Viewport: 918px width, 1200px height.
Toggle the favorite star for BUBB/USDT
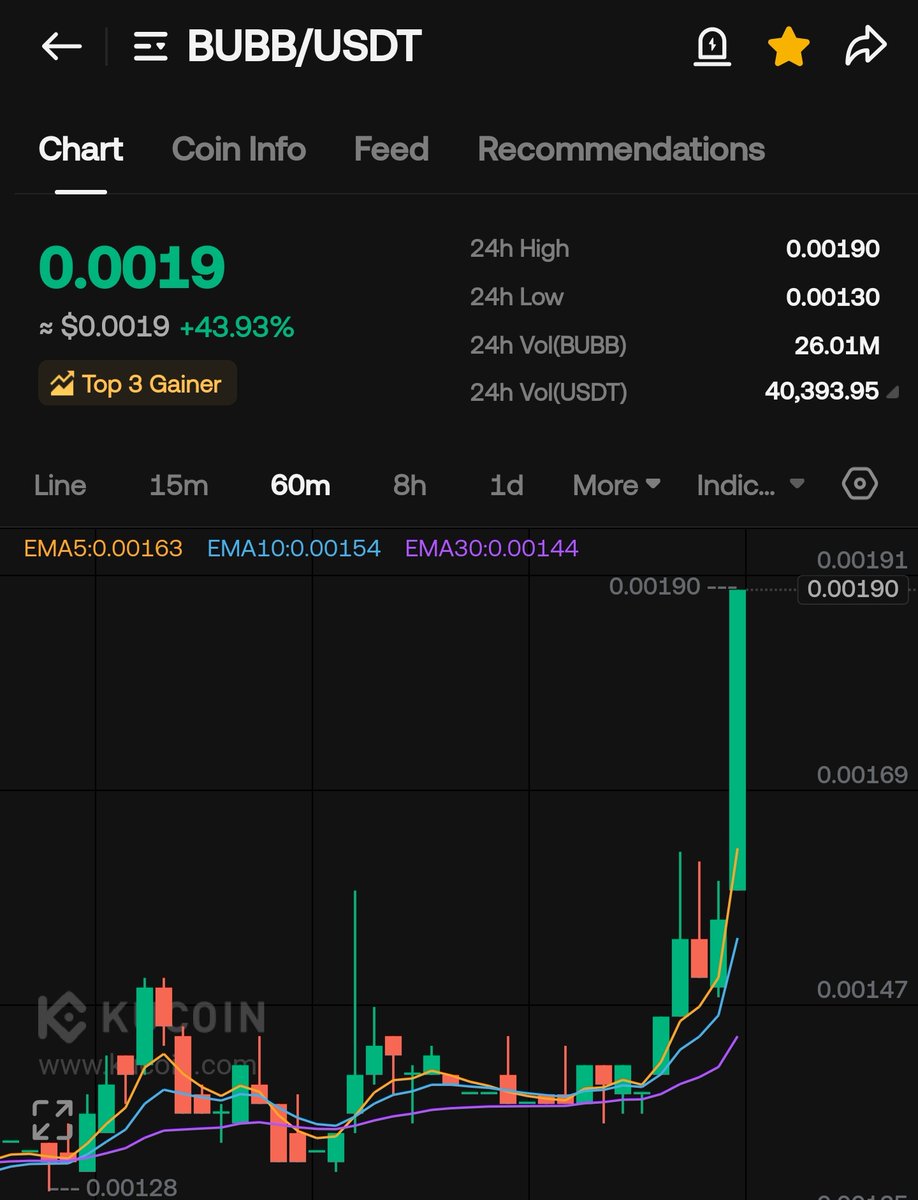pos(788,47)
